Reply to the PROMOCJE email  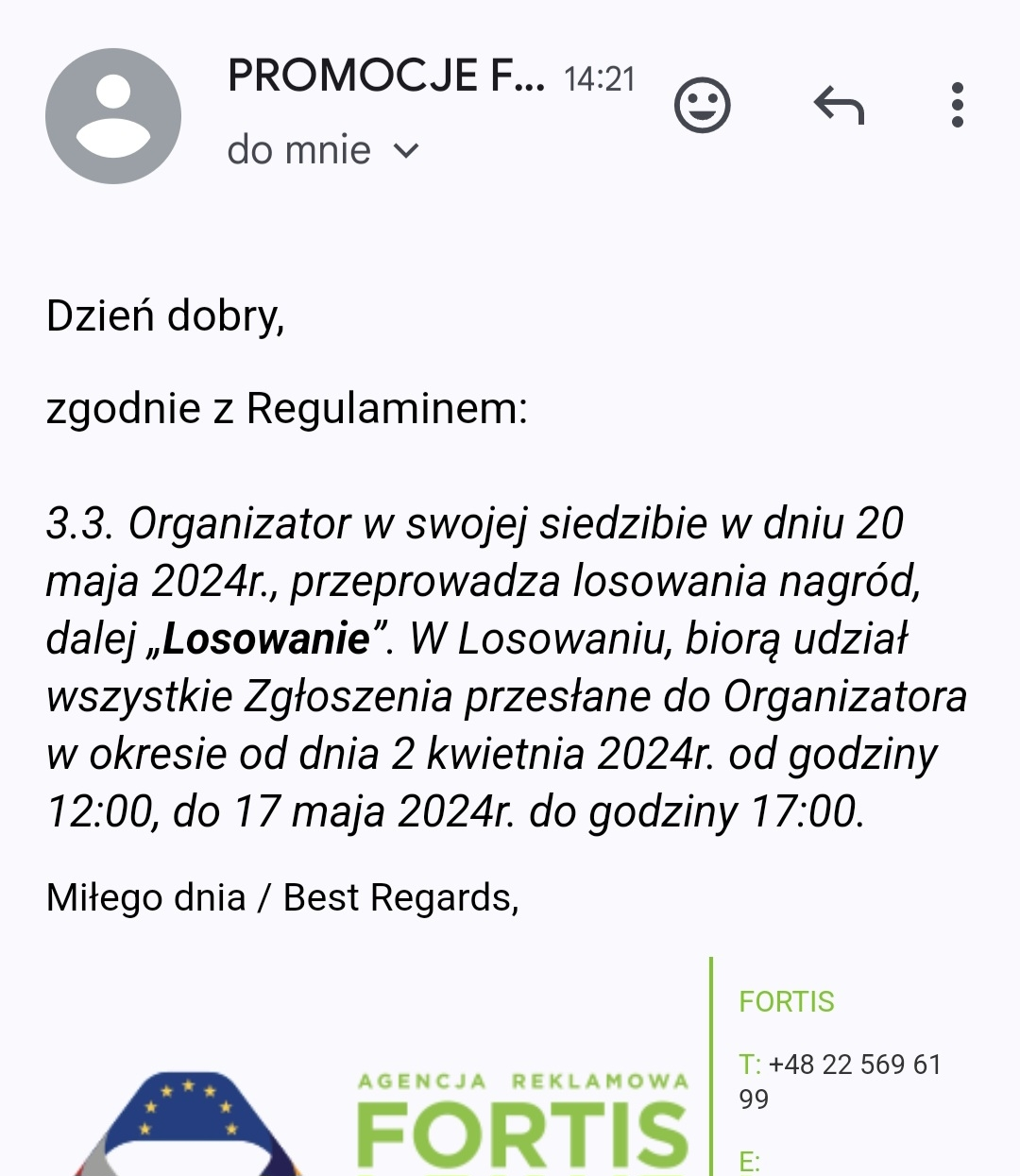click(839, 105)
